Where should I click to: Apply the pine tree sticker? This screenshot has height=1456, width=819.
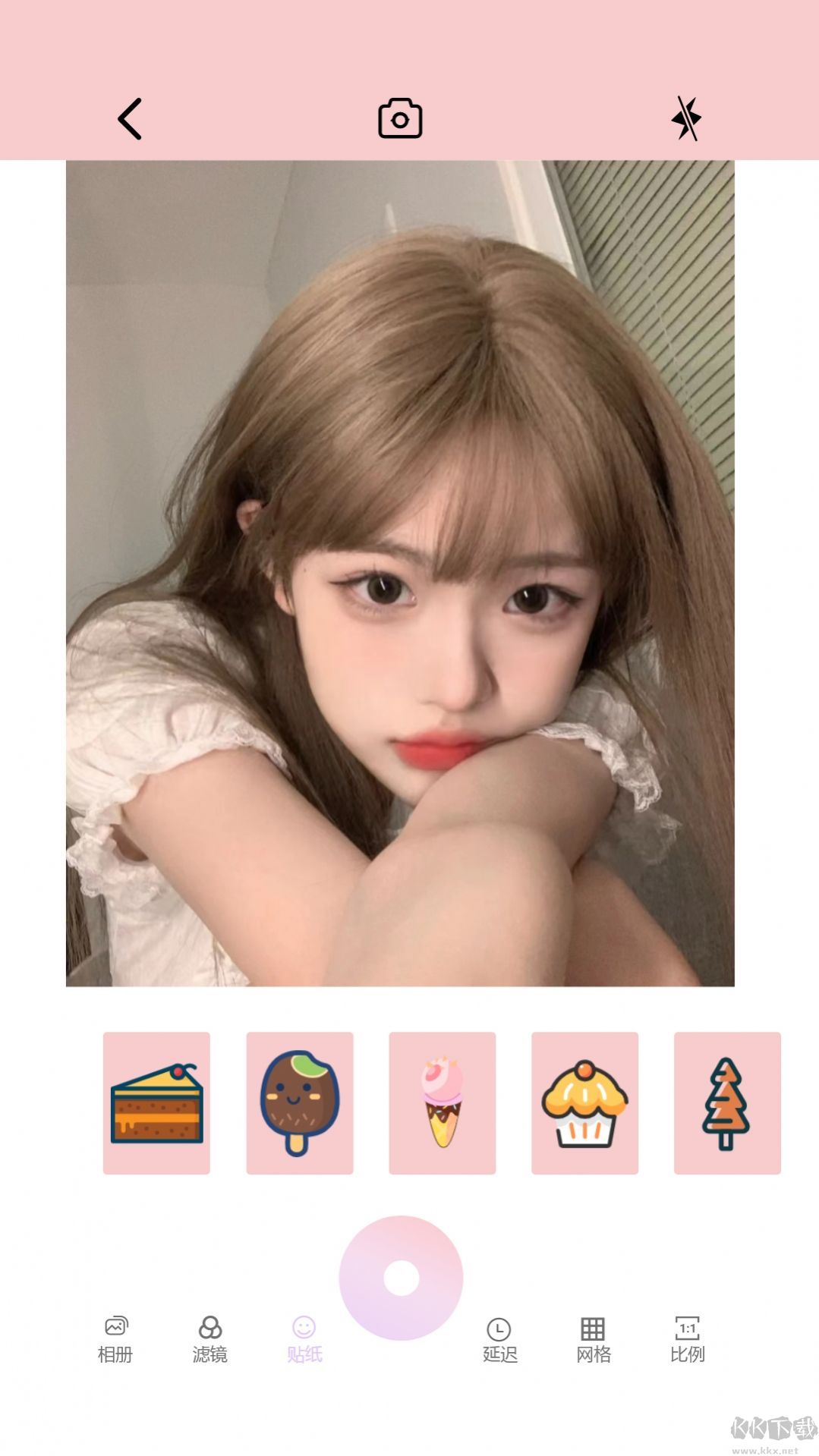click(x=726, y=1102)
